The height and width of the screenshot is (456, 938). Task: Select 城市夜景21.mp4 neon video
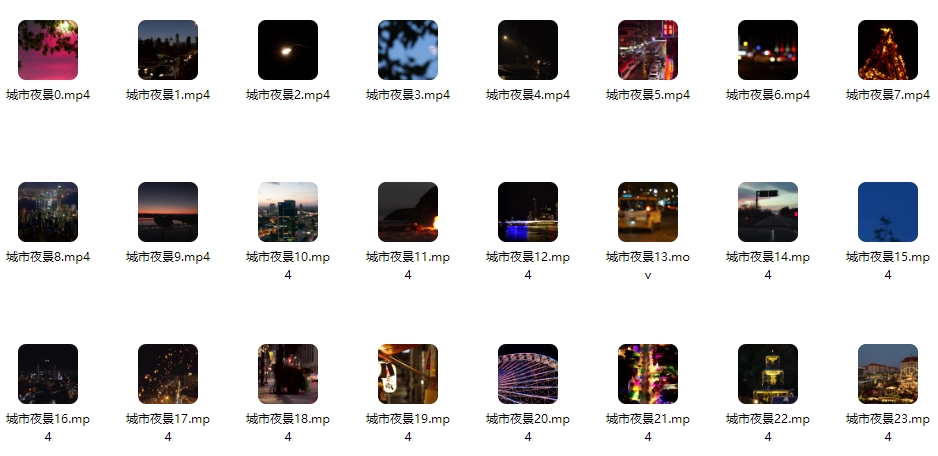click(x=648, y=374)
